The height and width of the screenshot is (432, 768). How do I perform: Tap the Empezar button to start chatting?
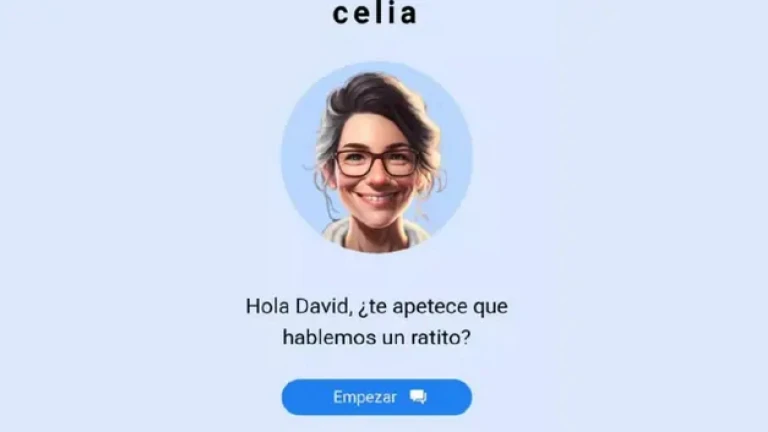coord(376,397)
